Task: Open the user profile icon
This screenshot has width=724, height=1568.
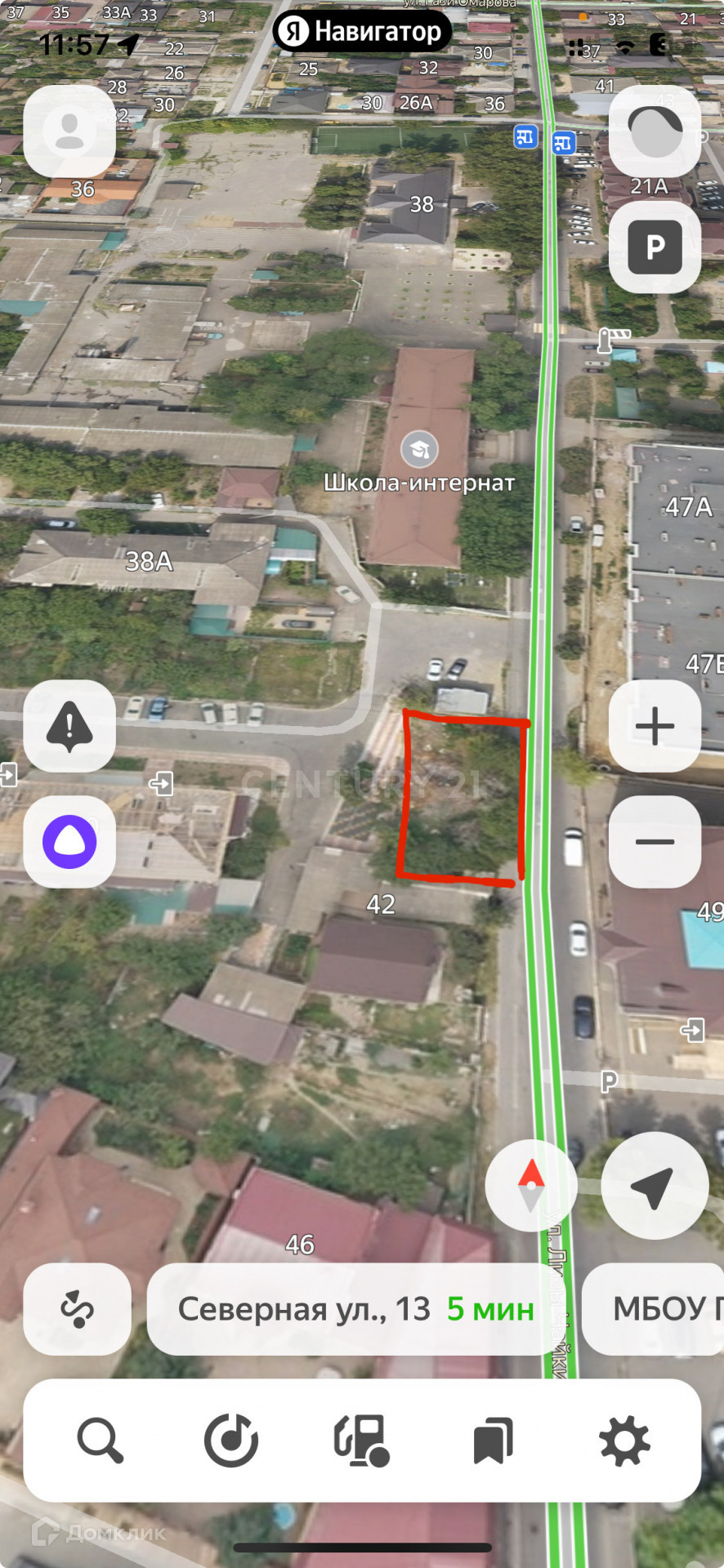Action: [x=69, y=131]
